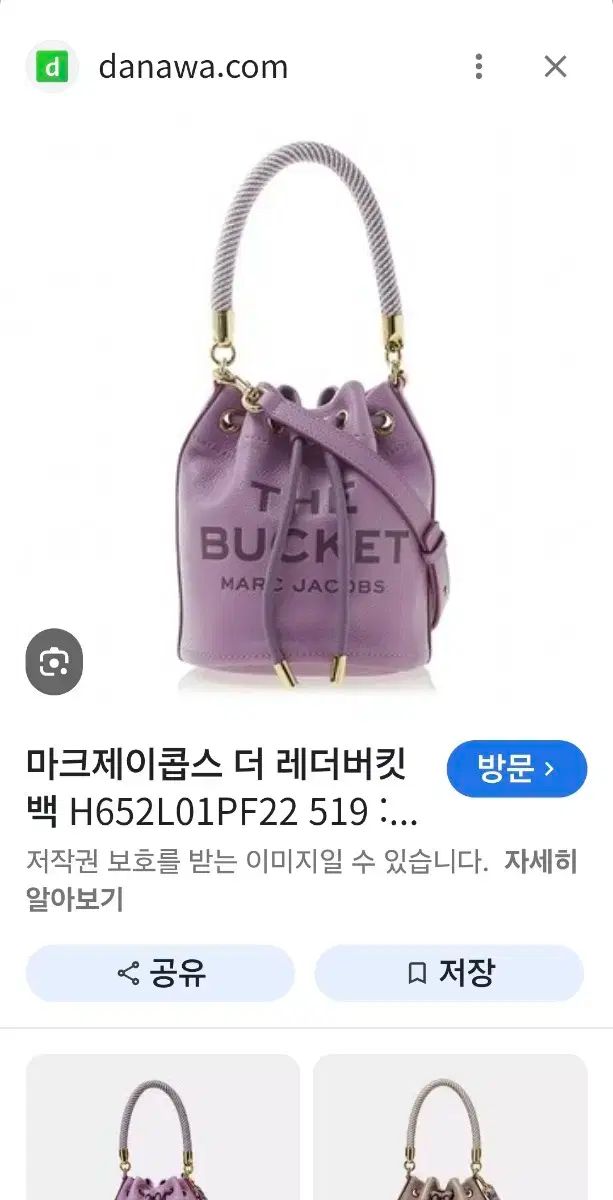Tap the 방문 visit button
Screen dimensions: 613x1200
click(x=516, y=769)
